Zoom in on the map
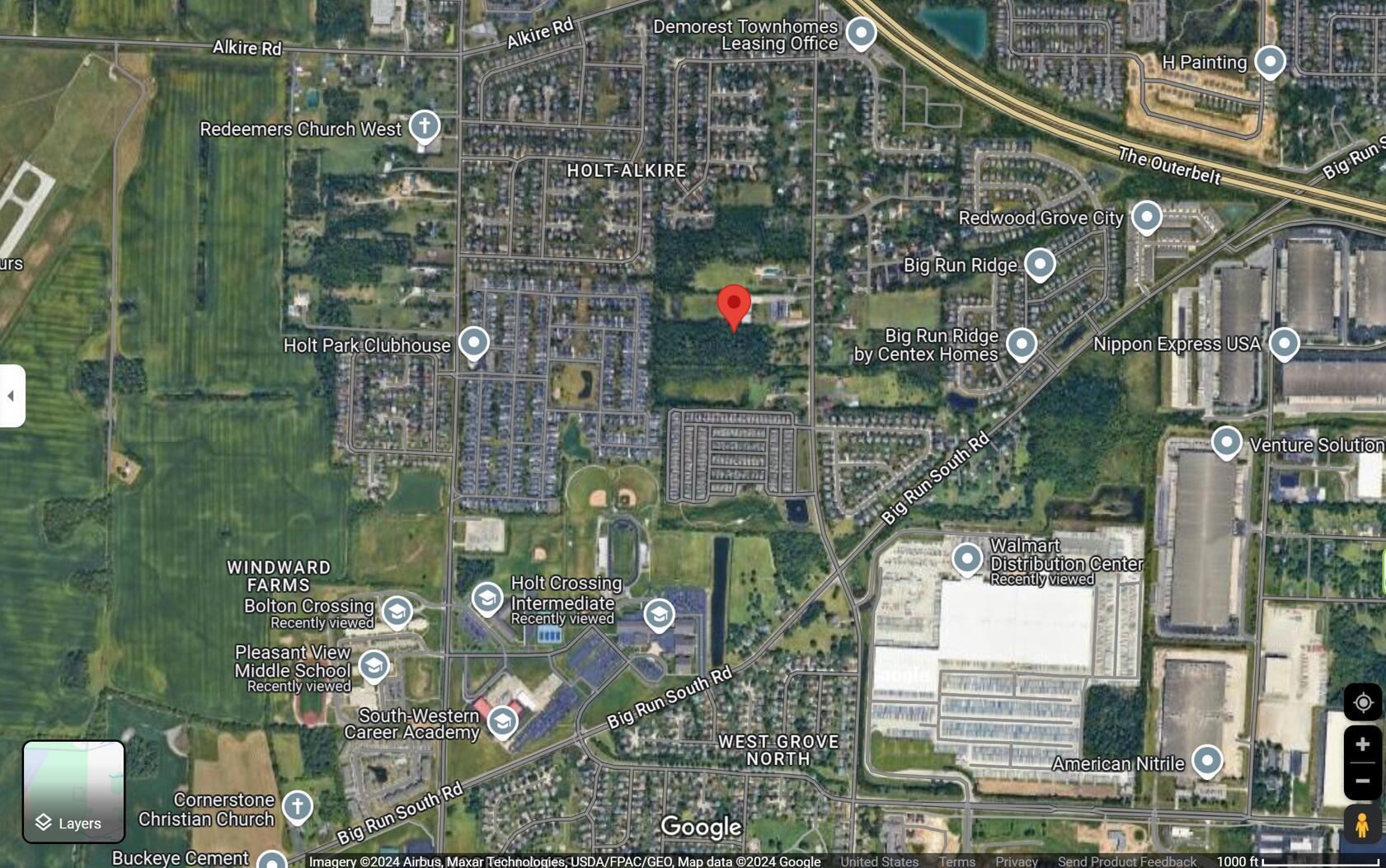Viewport: 1386px width, 868px height. (1362, 744)
